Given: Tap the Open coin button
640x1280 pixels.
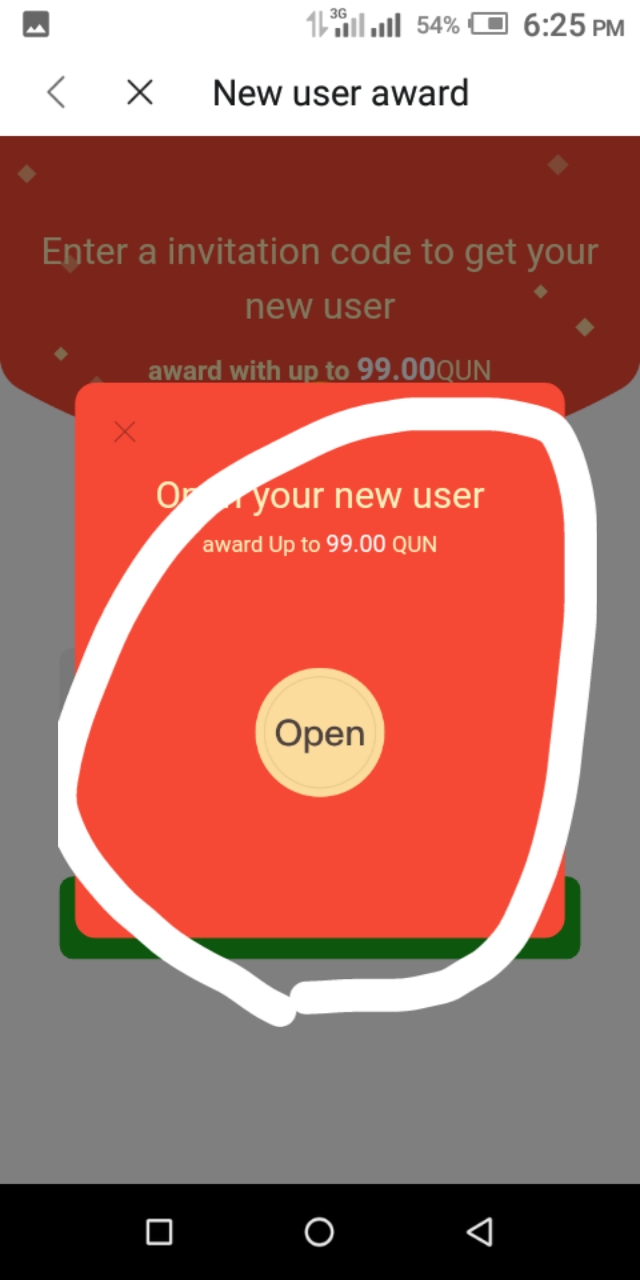Looking at the screenshot, I should pos(319,733).
